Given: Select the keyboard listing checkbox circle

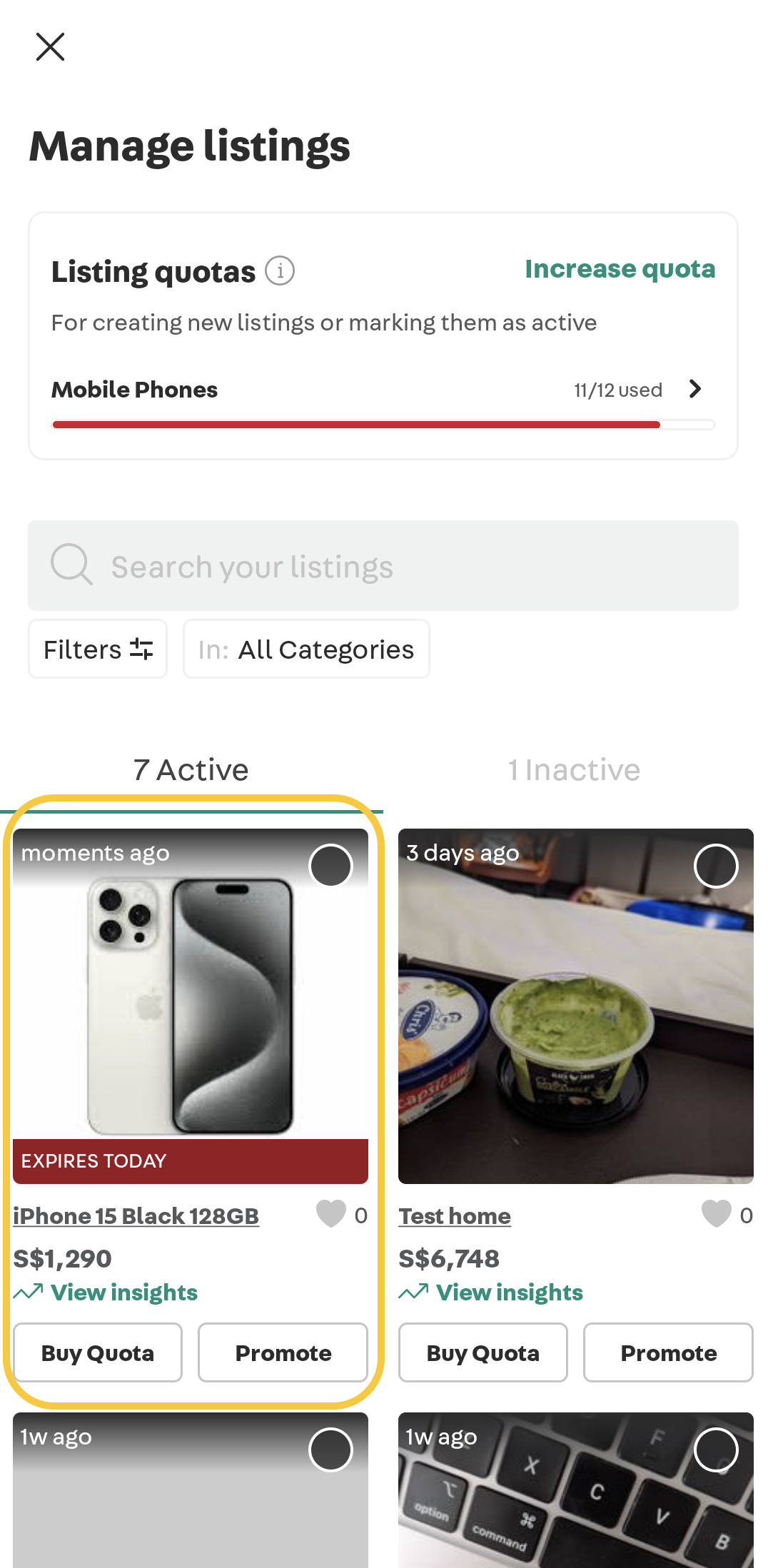Looking at the screenshot, I should (716, 1450).
